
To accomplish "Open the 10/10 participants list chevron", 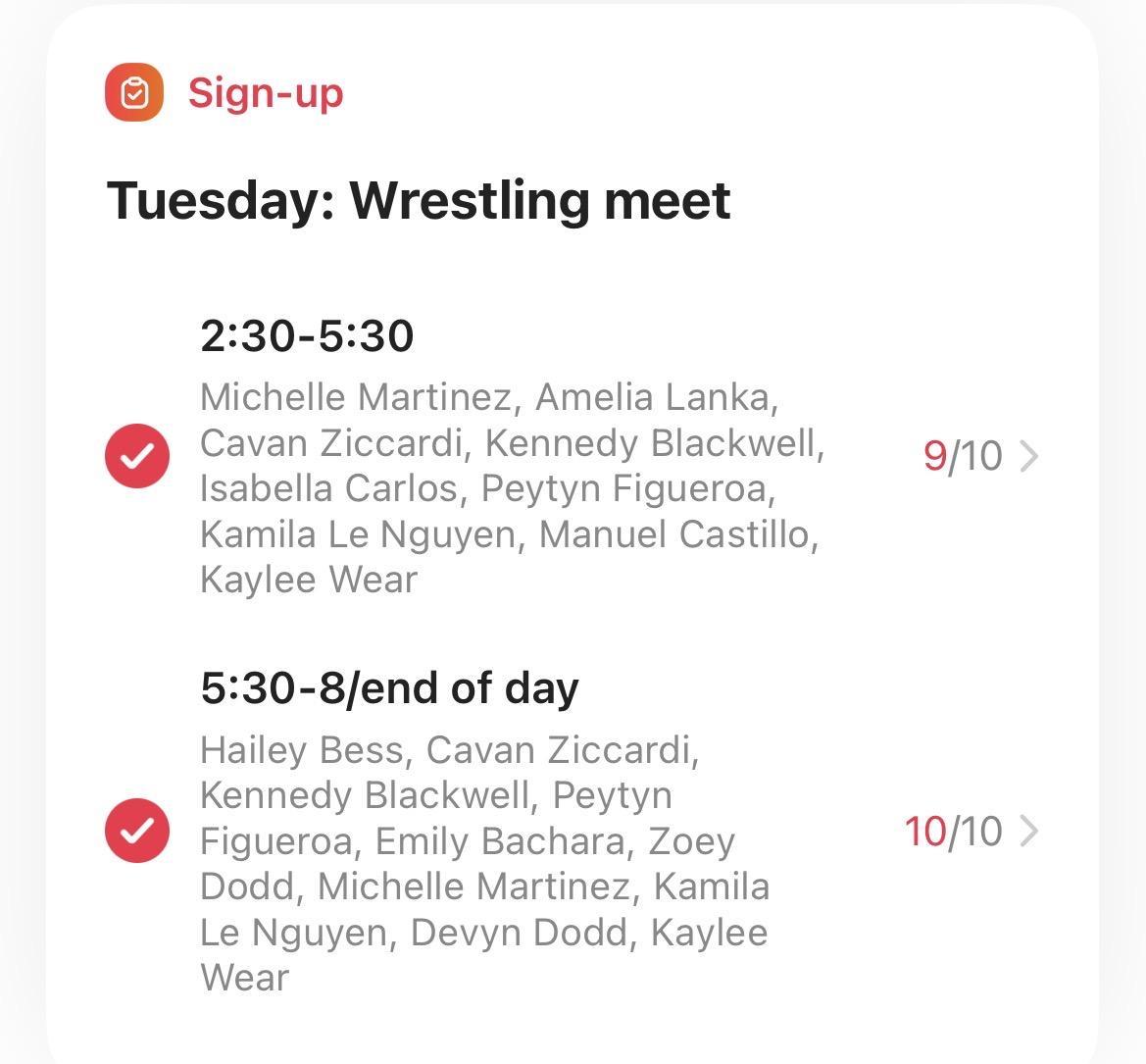I will pyautogui.click(x=1028, y=832).
